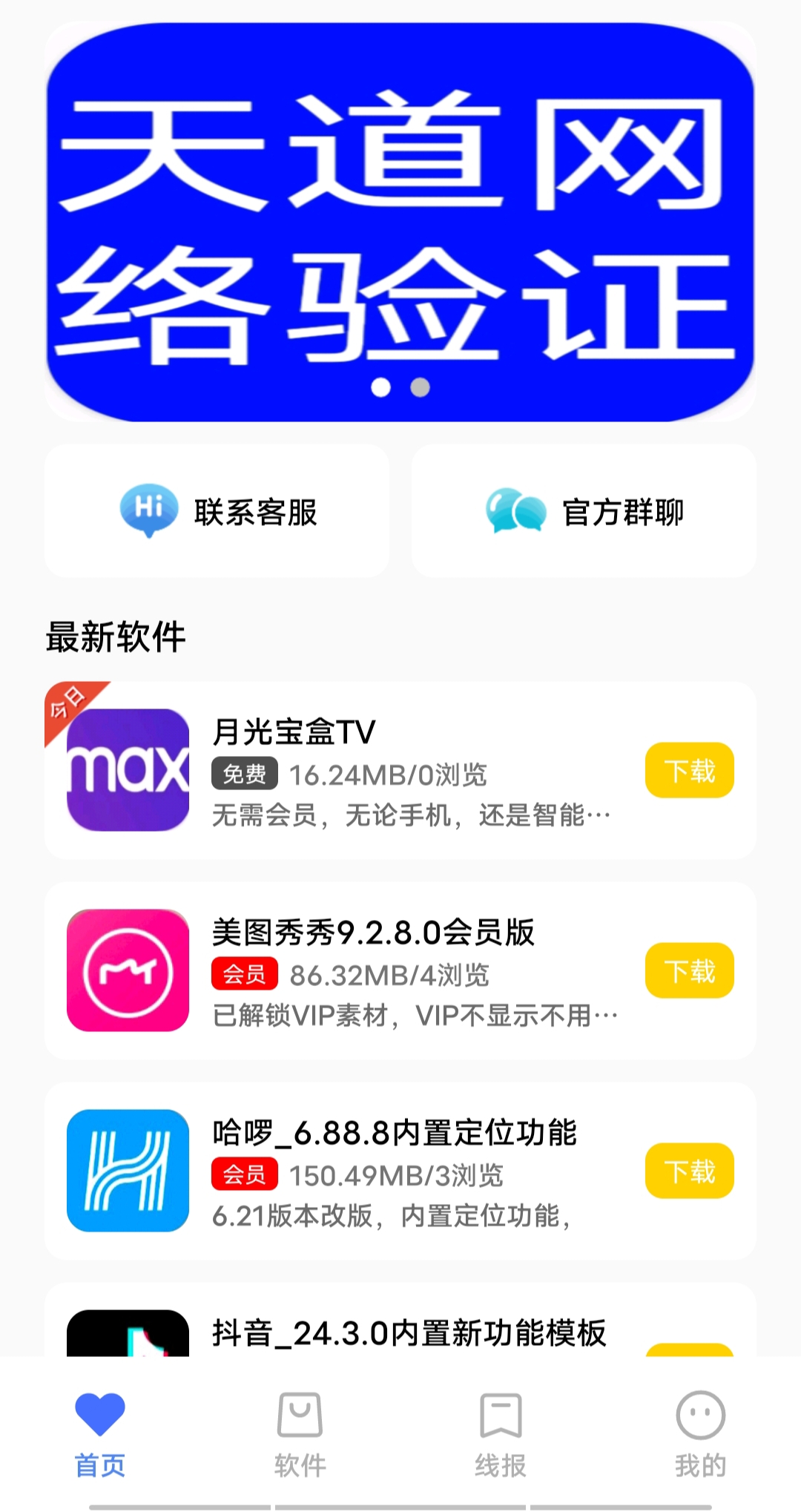
Task: Open the 天道网络验证 banner
Action: click(400, 223)
